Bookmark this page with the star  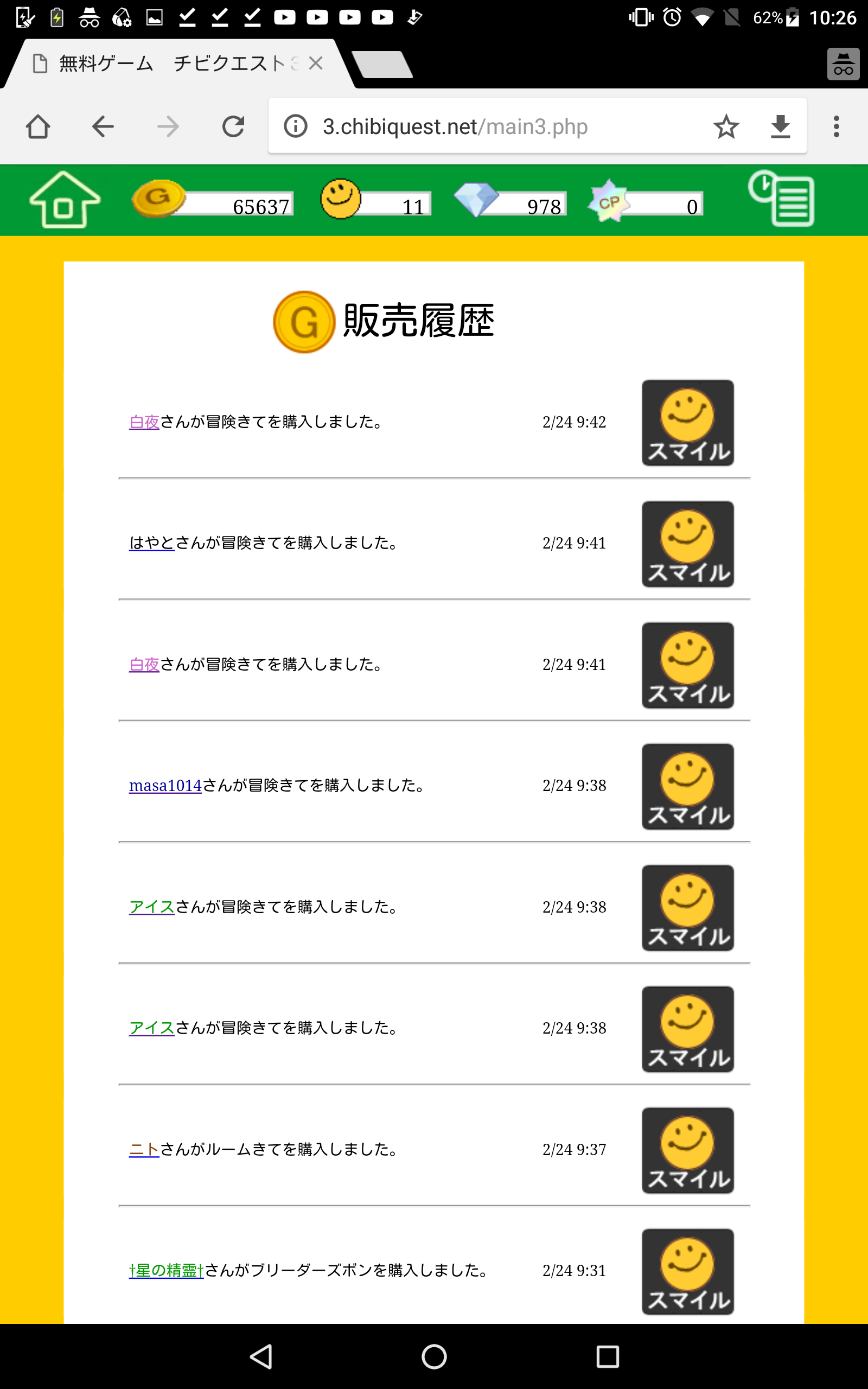click(726, 126)
